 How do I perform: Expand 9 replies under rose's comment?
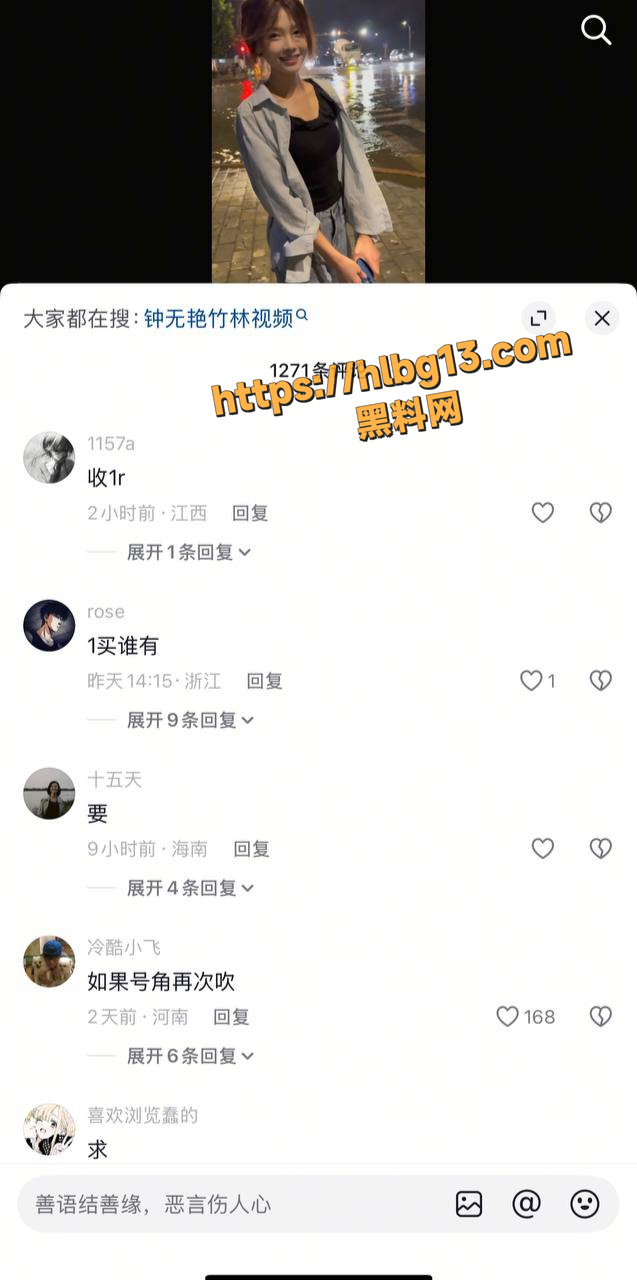pos(190,720)
